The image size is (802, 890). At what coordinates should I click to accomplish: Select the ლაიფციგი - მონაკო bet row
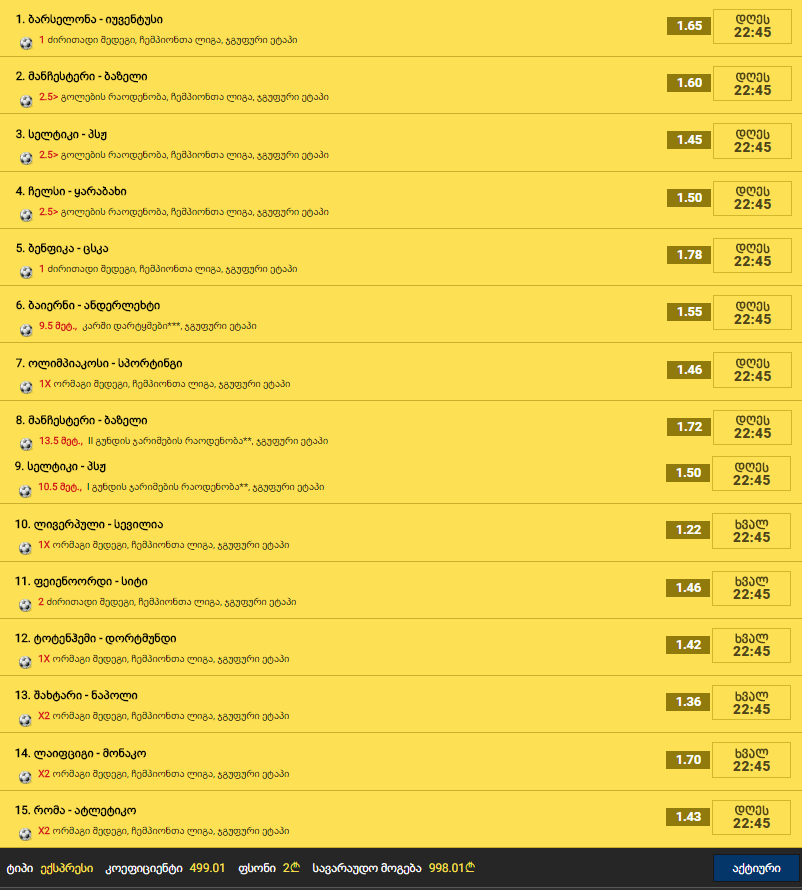tap(82, 753)
